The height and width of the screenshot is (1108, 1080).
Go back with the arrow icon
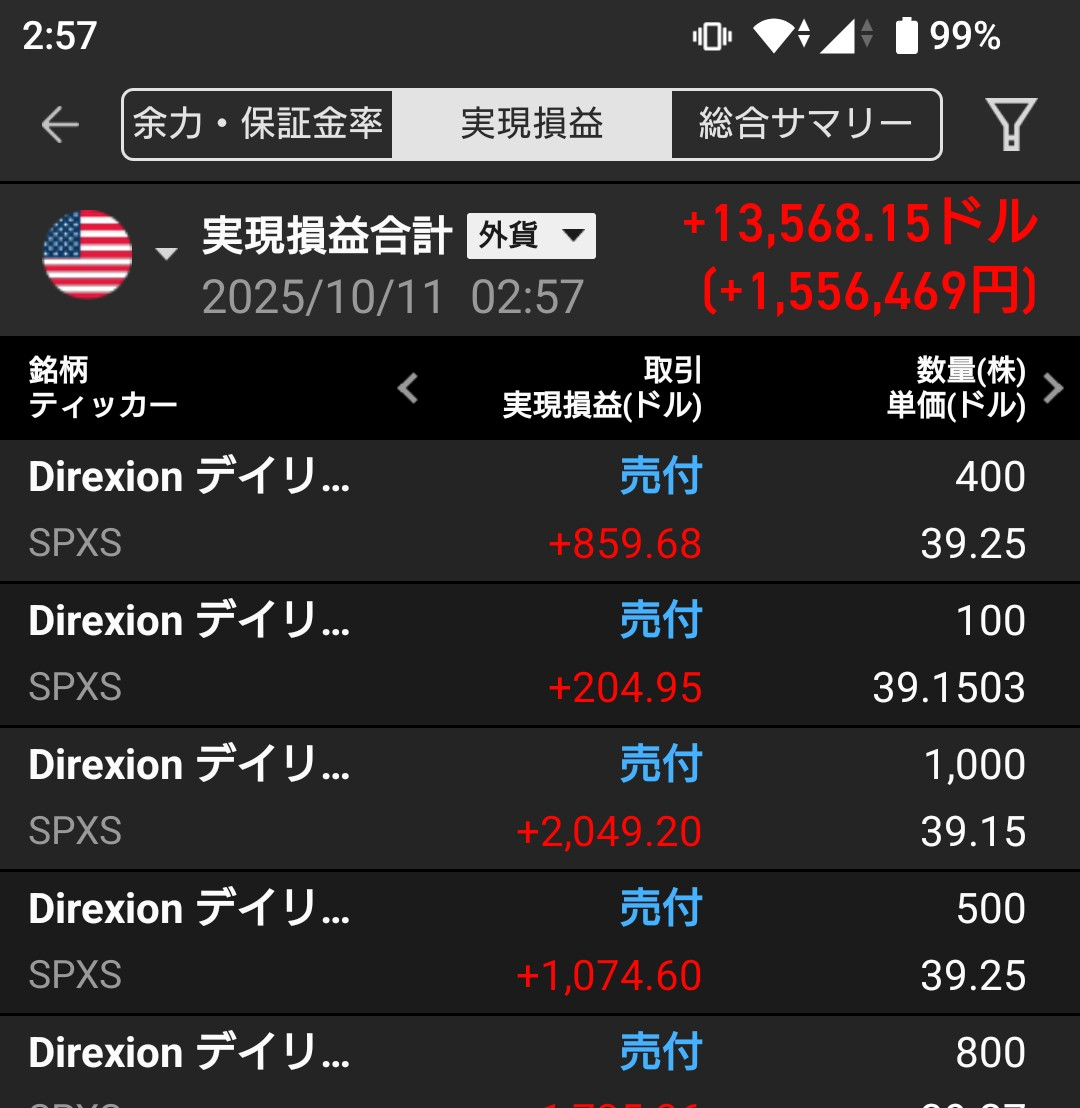[x=59, y=125]
